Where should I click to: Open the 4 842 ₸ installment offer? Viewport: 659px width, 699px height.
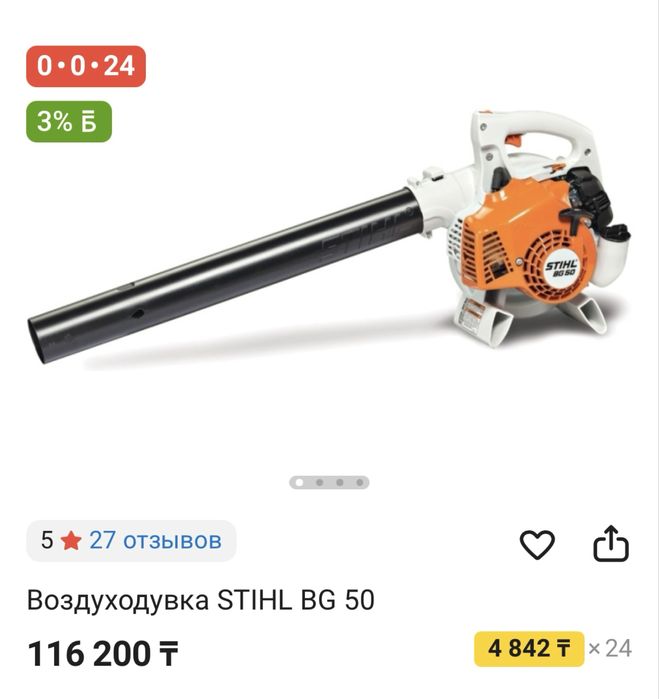pyautogui.click(x=529, y=648)
